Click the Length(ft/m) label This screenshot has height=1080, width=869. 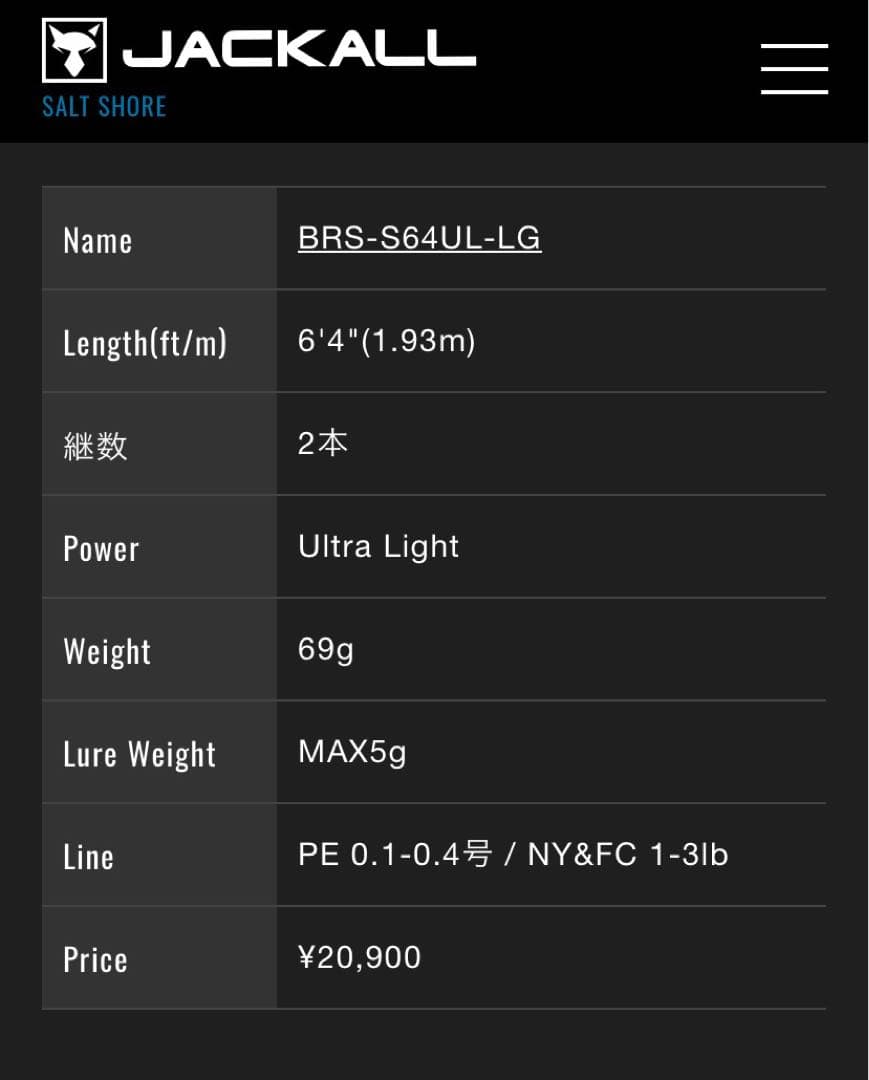(143, 342)
